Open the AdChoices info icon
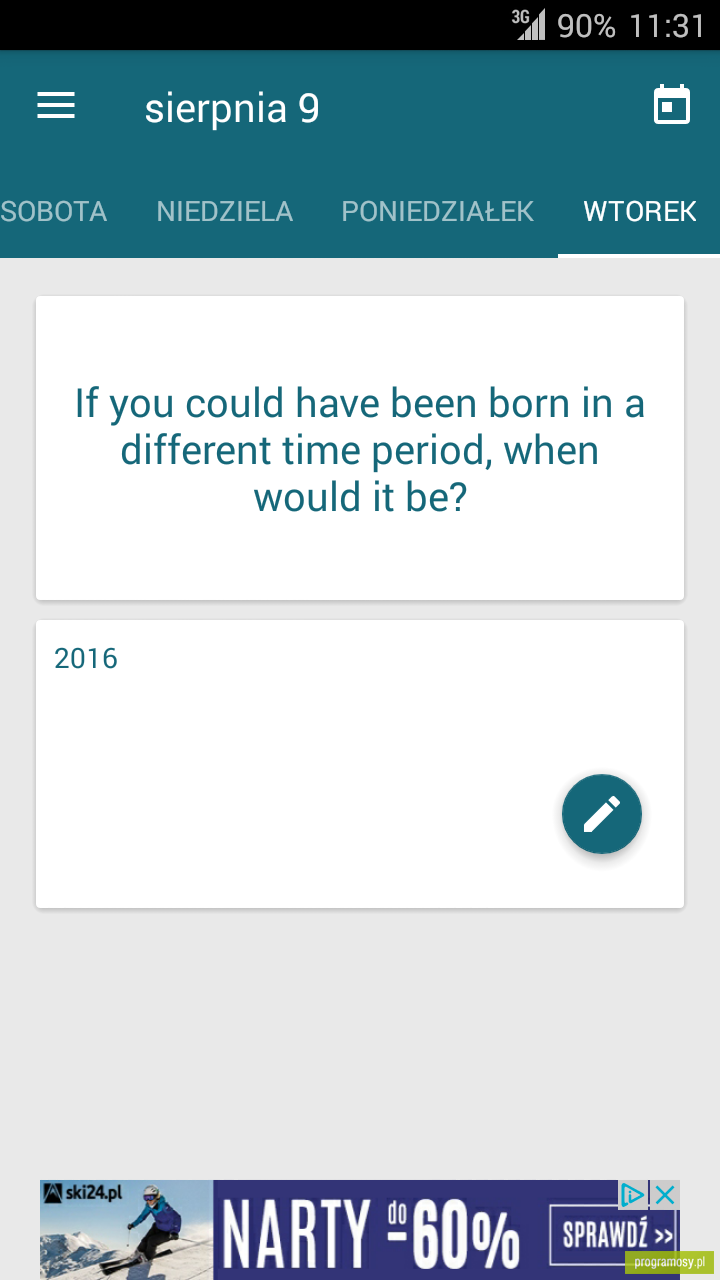This screenshot has height=1280, width=720. [633, 1194]
